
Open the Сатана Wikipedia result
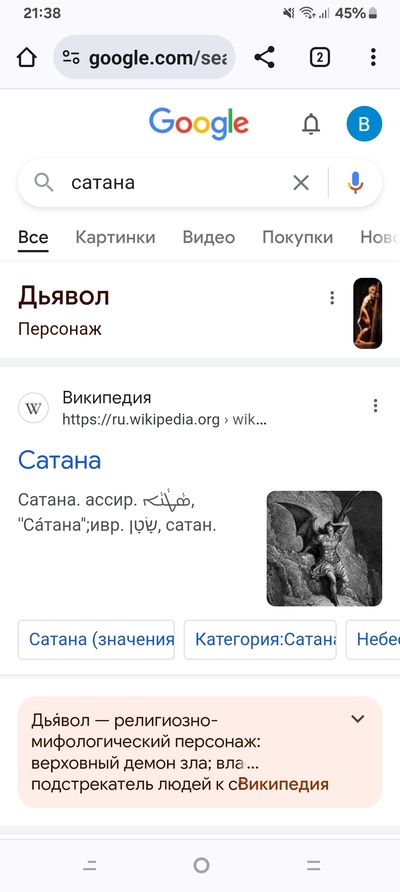(x=60, y=460)
